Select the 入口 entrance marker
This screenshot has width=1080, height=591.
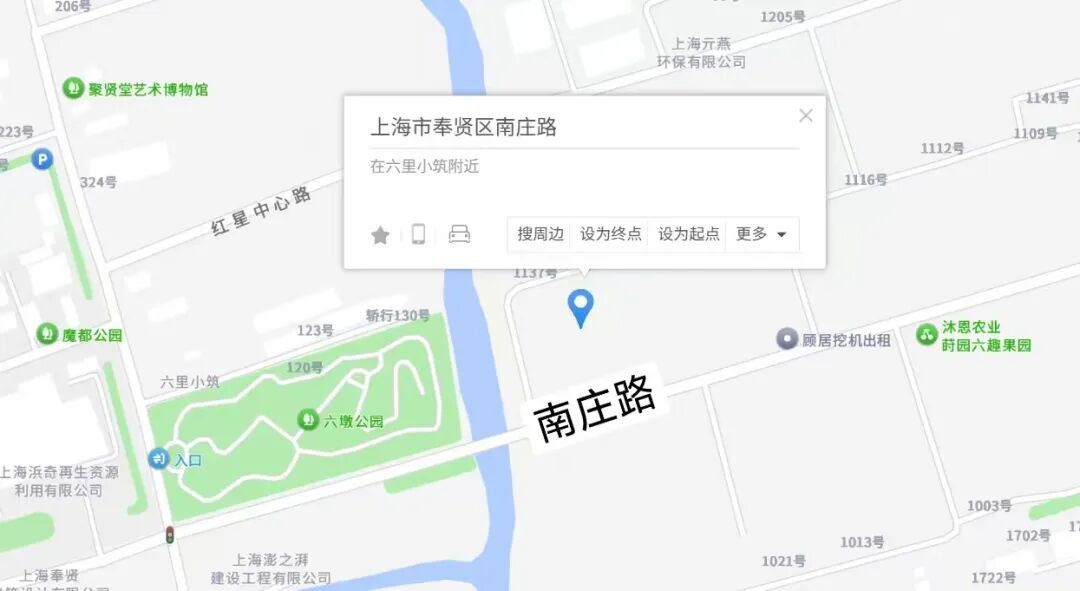click(159, 459)
